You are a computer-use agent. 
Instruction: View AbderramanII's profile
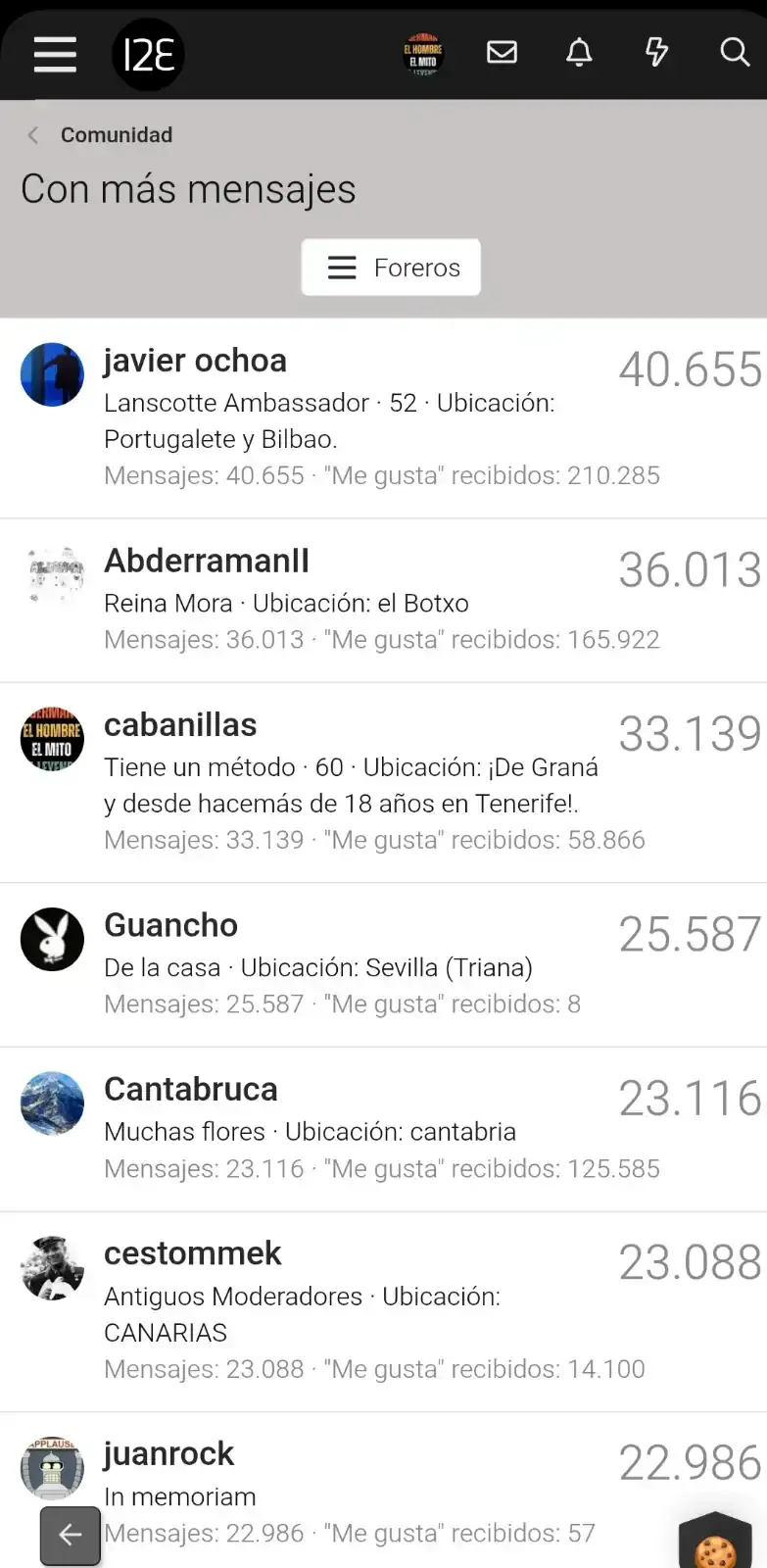pos(207,561)
